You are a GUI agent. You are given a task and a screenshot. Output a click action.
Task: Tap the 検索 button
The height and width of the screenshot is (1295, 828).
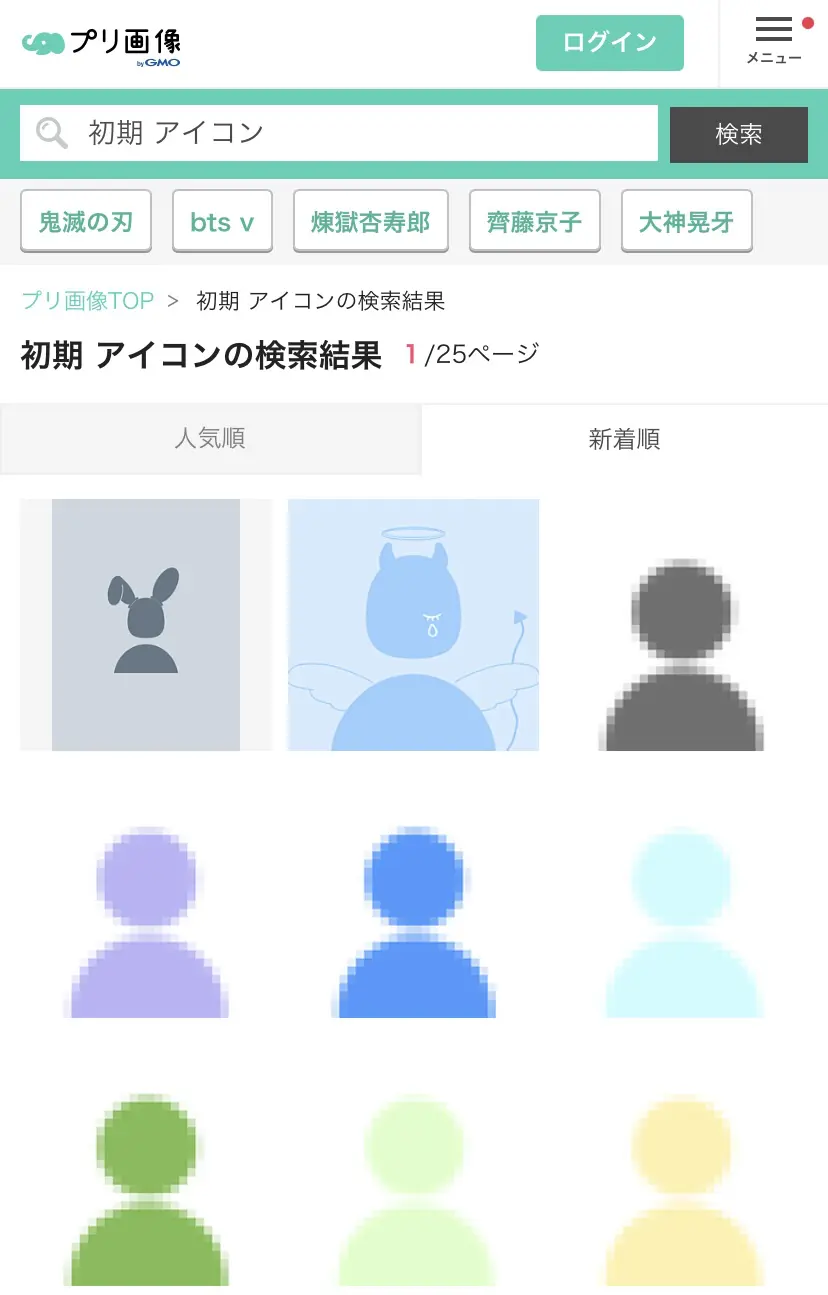point(738,134)
